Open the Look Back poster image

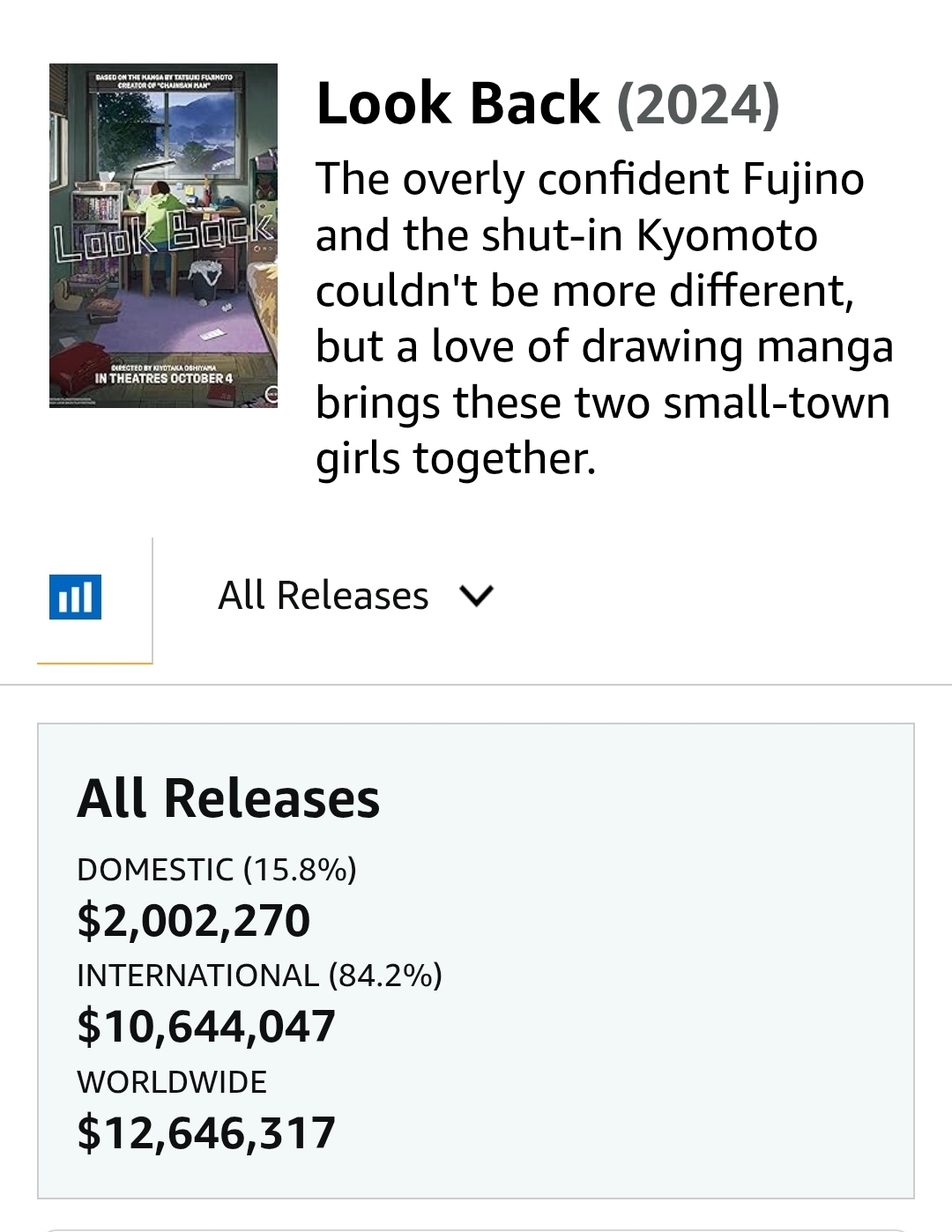(x=163, y=235)
